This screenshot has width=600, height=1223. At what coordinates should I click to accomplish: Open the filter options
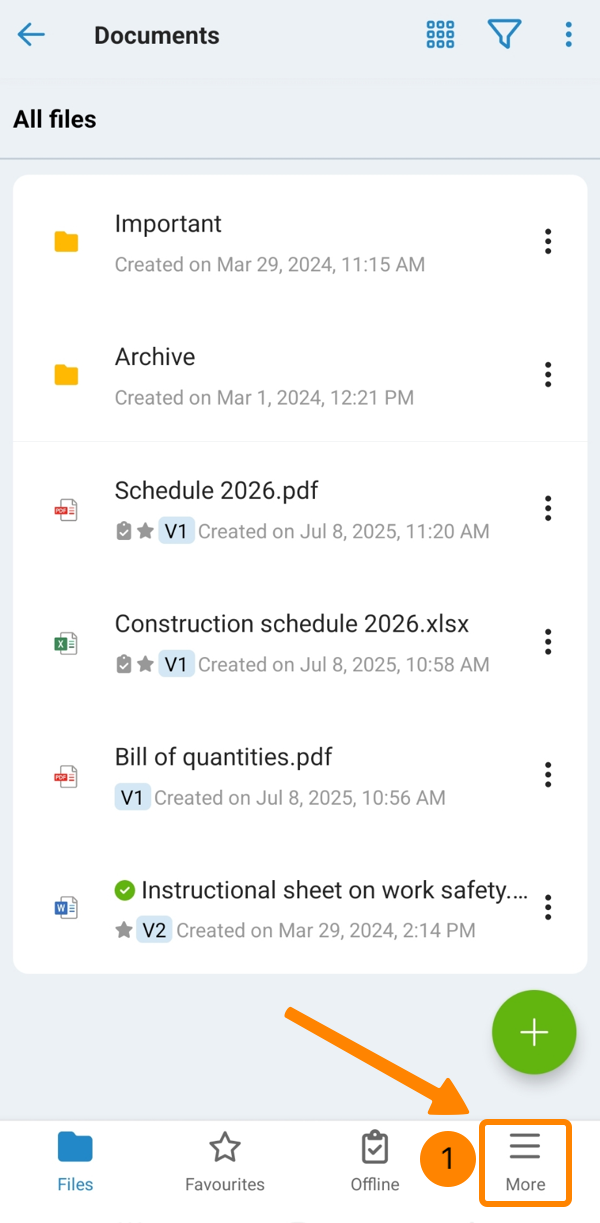tap(505, 35)
